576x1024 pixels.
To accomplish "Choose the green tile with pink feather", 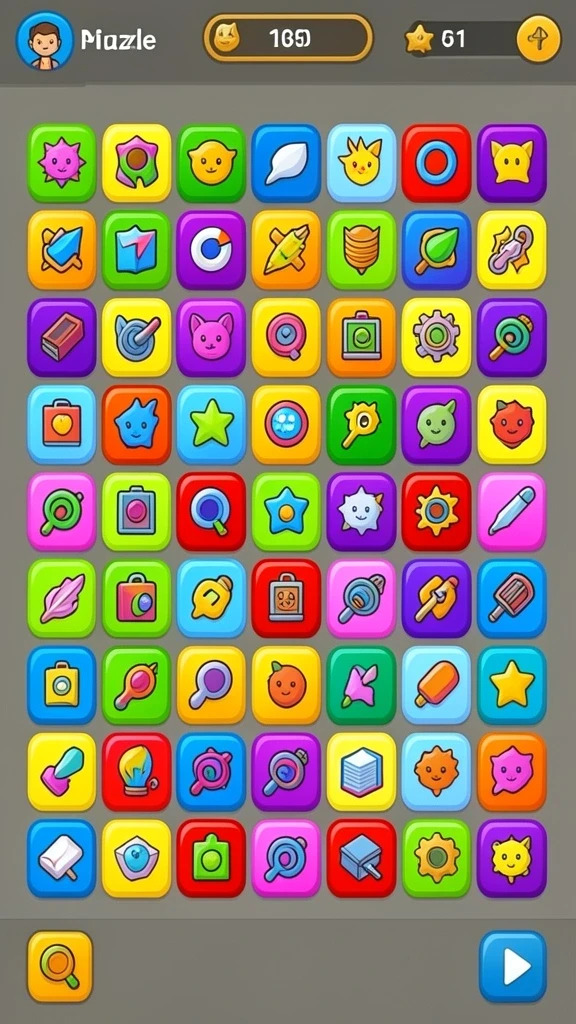I will [61, 598].
